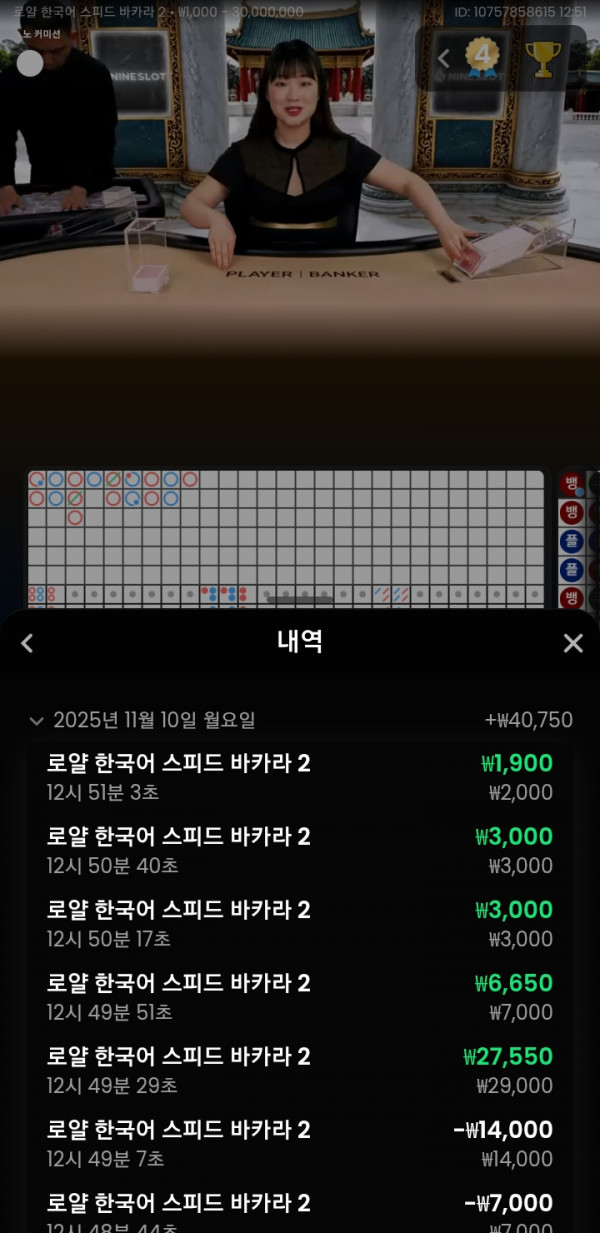The image size is (600, 1233).
Task: View details of the 12시 50분 17초 round
Action: pyautogui.click(x=300, y=923)
